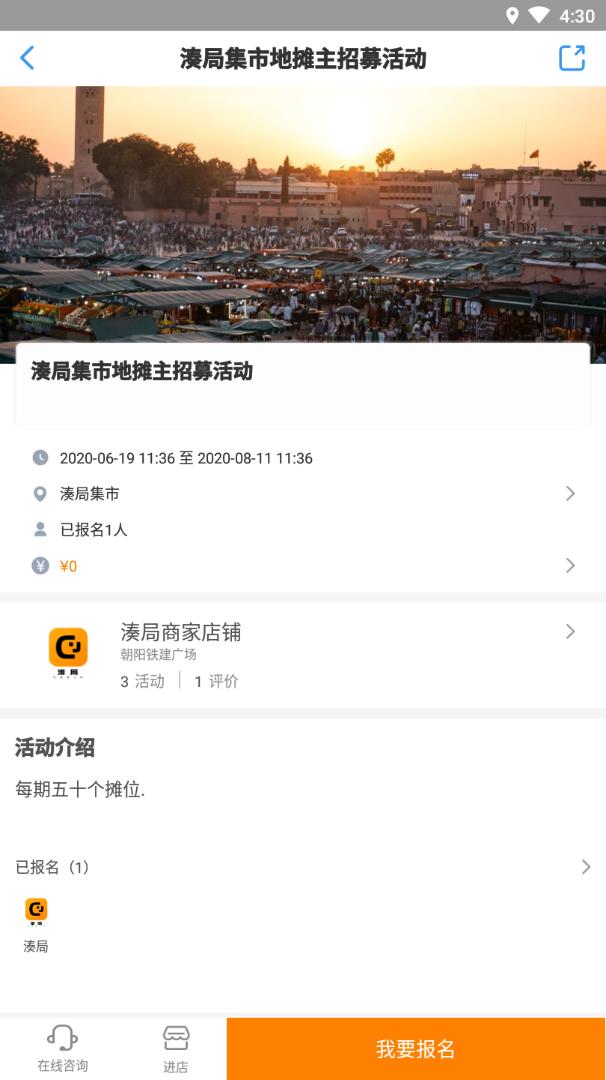This screenshot has height=1080, width=606.
Task: Open the ¥0 price details row
Action: pos(303,566)
